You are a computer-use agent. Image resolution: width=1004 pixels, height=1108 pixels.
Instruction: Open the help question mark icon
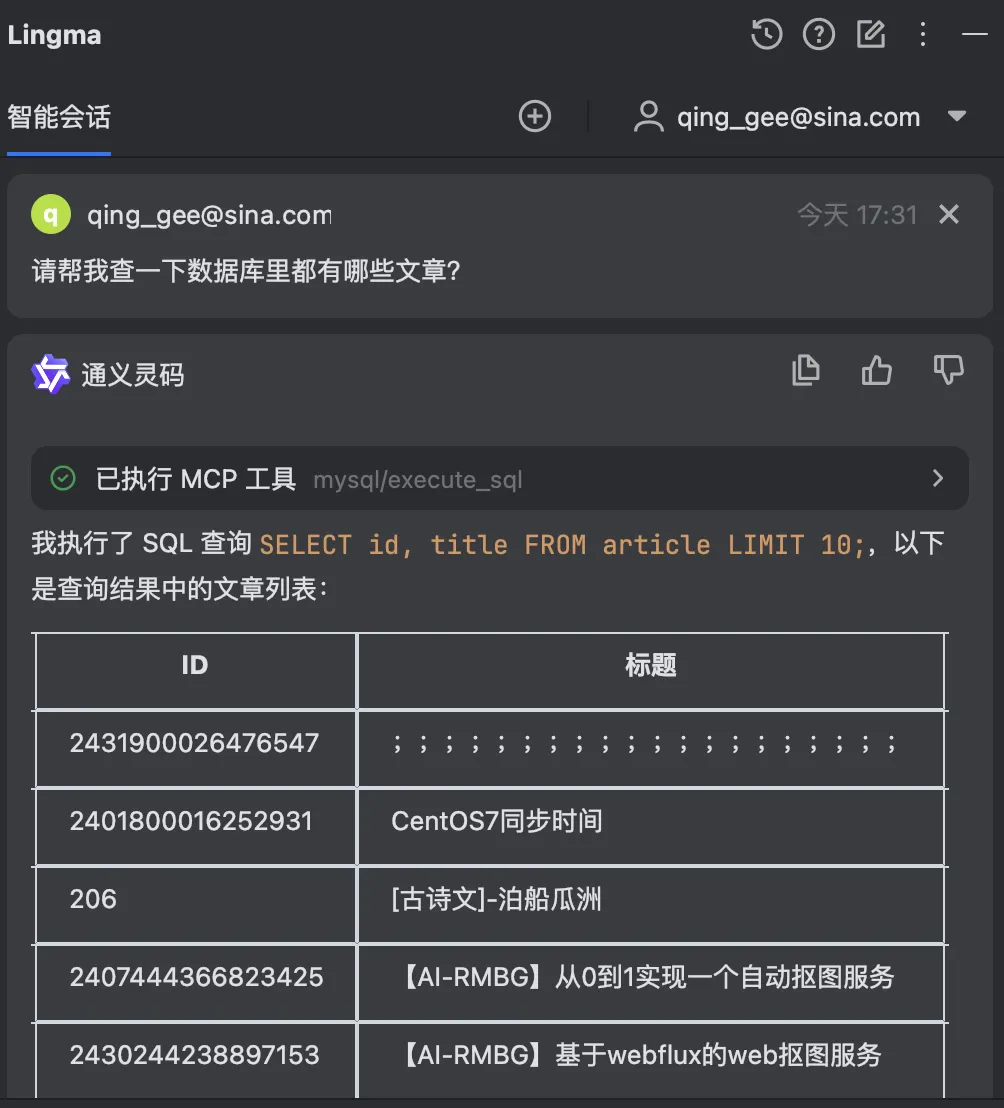819,35
